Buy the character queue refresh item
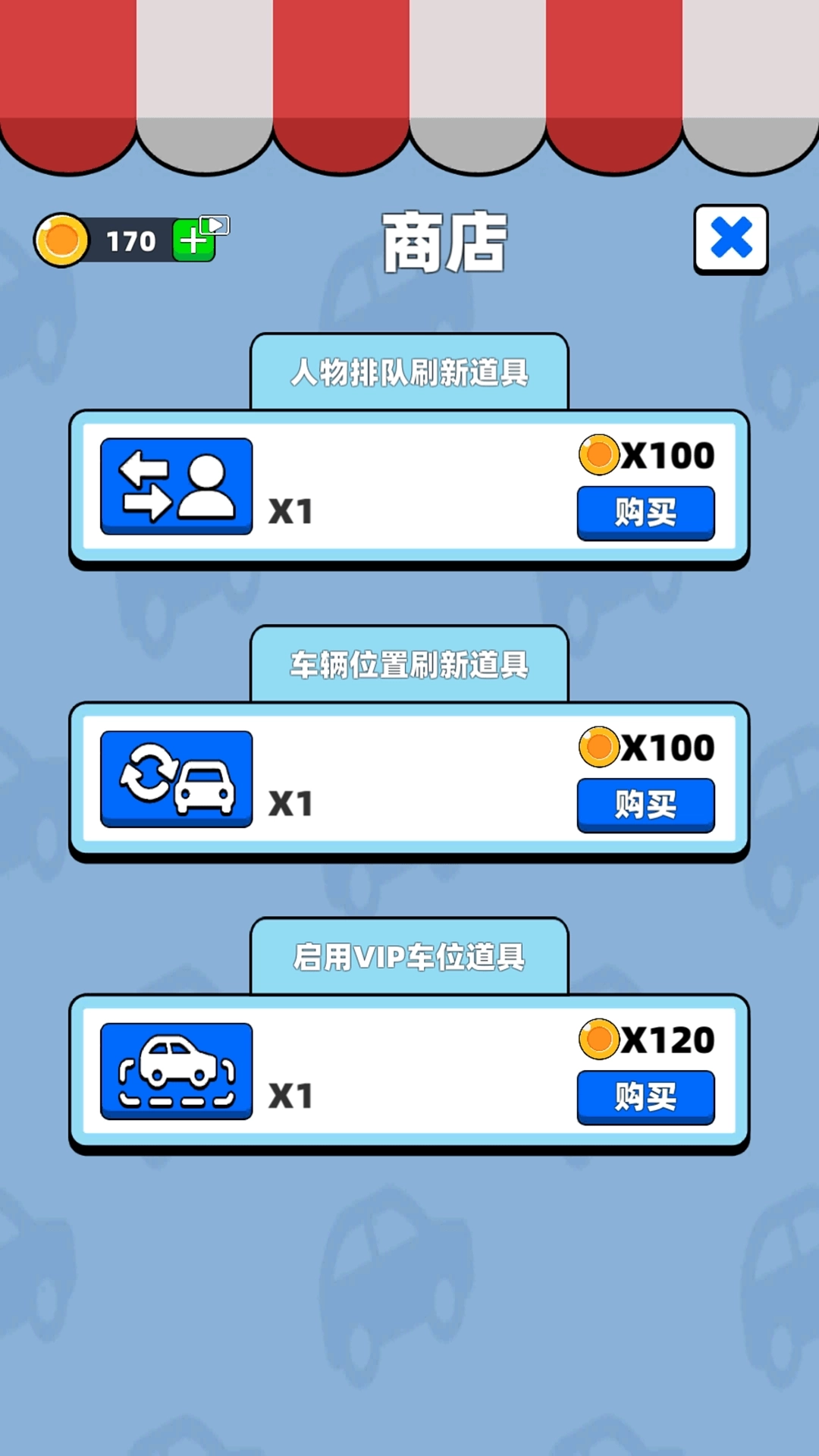Screen dimensions: 819x1456 click(645, 513)
